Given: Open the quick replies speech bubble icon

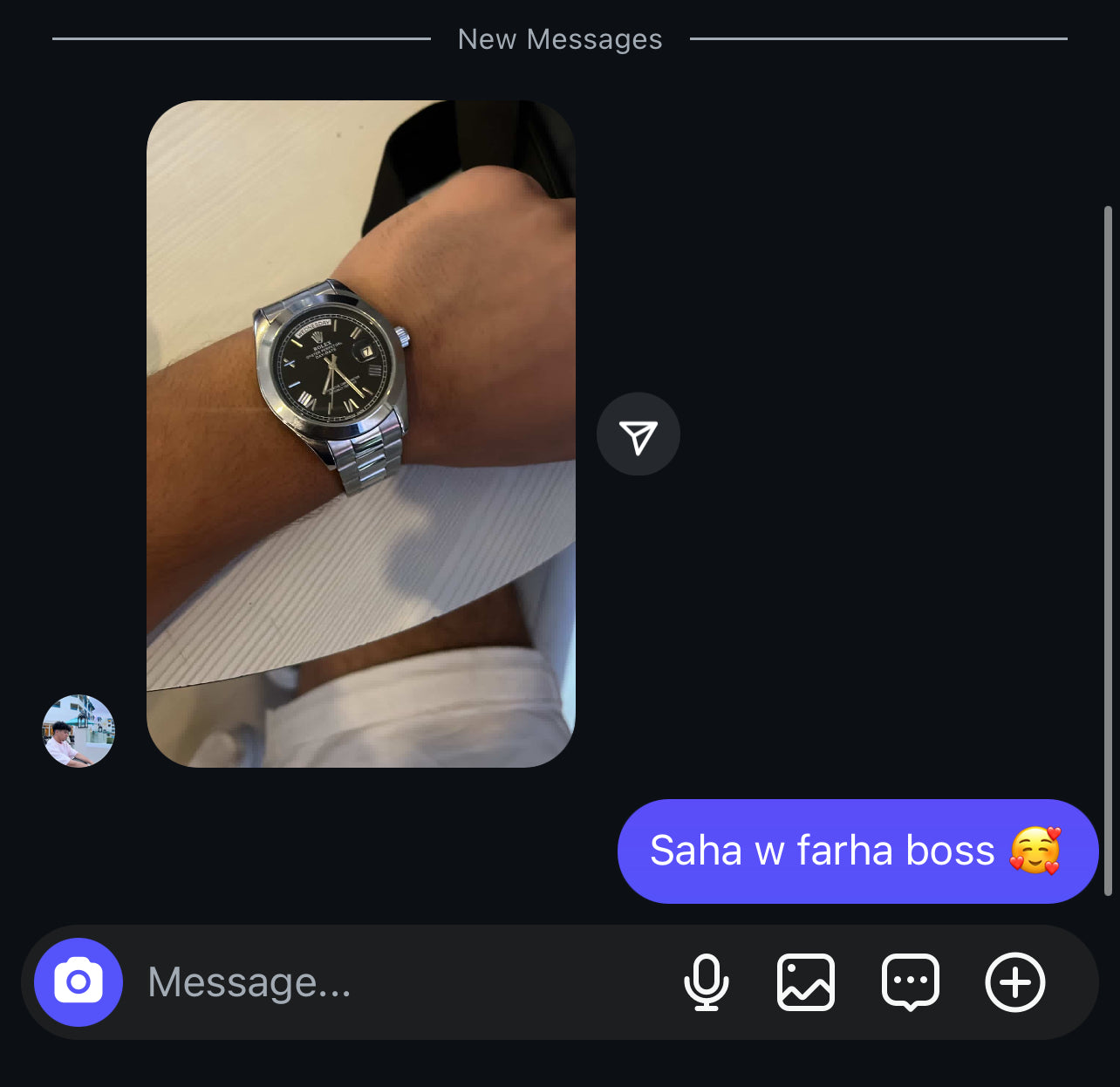Looking at the screenshot, I should [x=910, y=982].
